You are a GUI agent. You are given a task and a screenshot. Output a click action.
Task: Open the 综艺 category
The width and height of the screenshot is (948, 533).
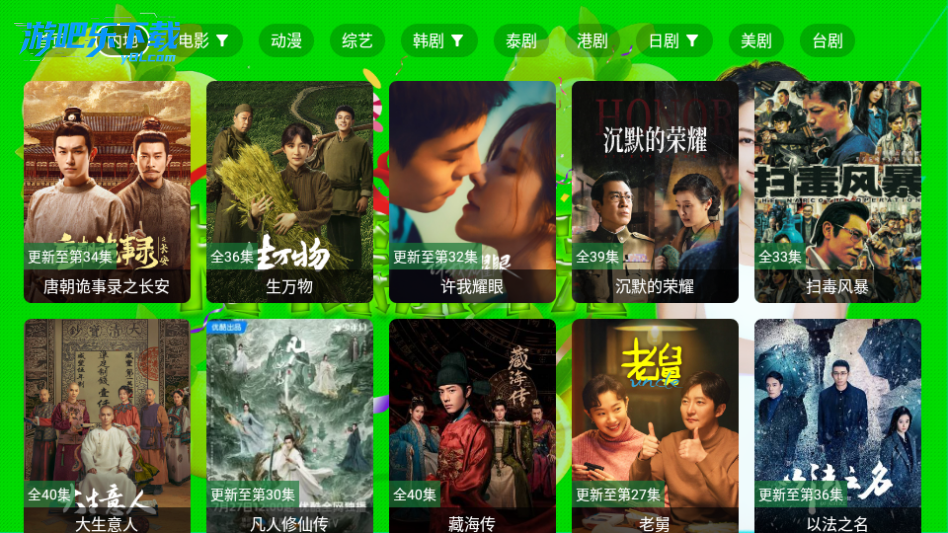357,41
